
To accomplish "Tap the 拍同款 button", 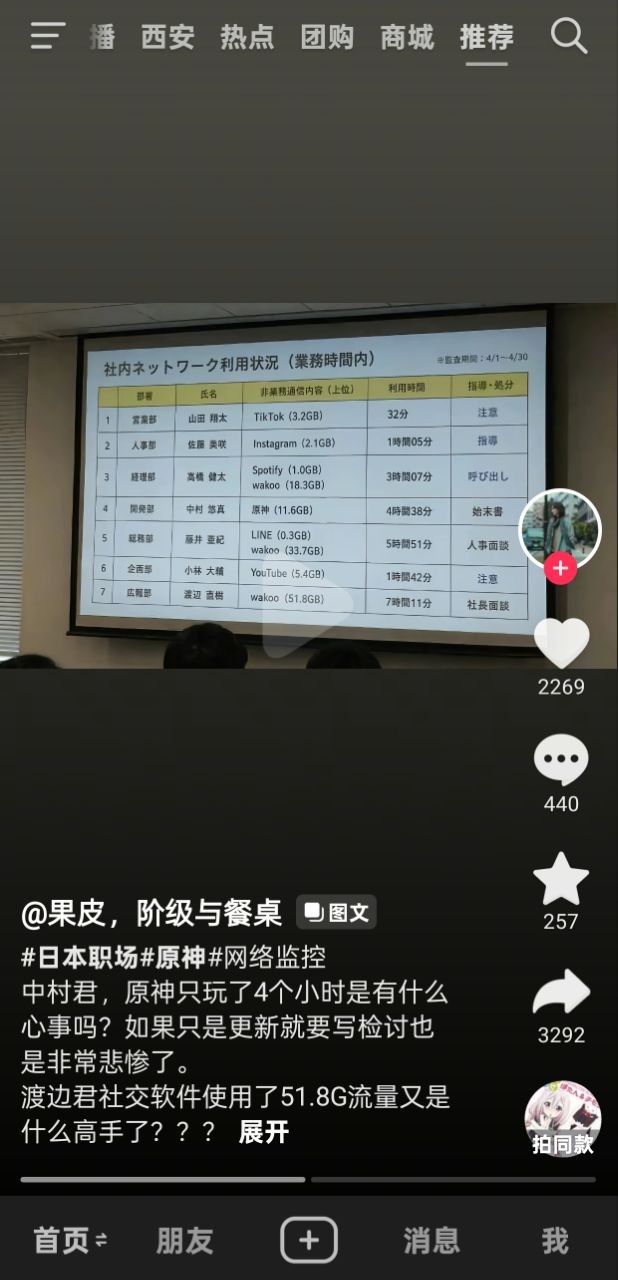I will 563,1119.
